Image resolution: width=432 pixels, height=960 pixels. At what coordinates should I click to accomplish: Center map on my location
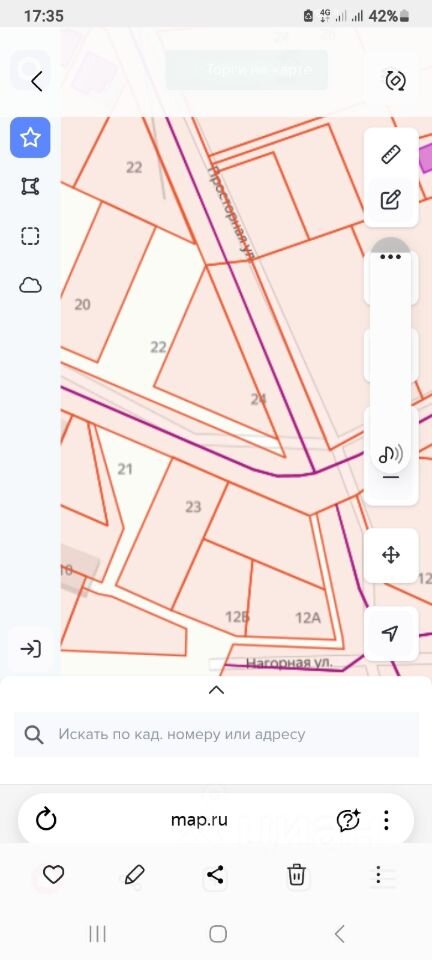pos(390,634)
